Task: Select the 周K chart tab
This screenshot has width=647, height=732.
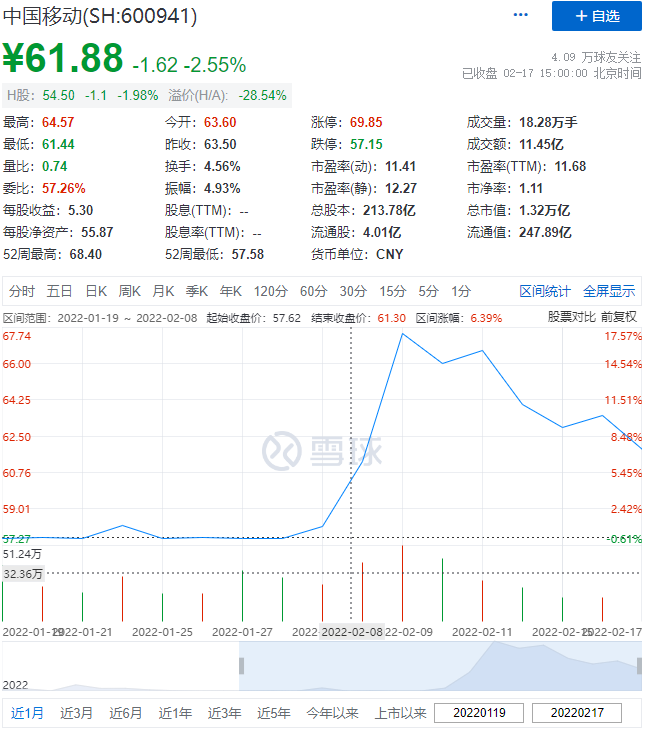Action: point(130,291)
